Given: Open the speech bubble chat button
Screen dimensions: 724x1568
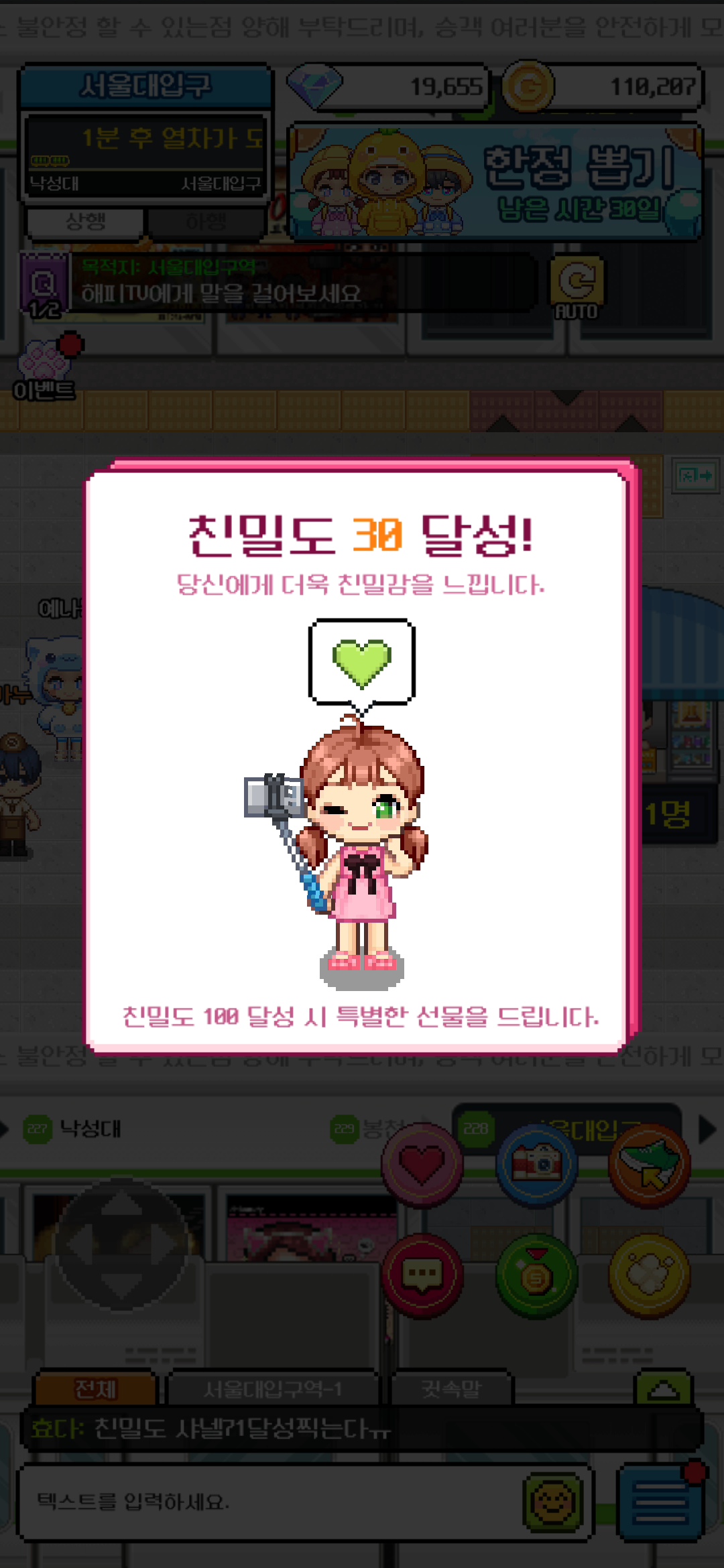Looking at the screenshot, I should click(422, 1275).
